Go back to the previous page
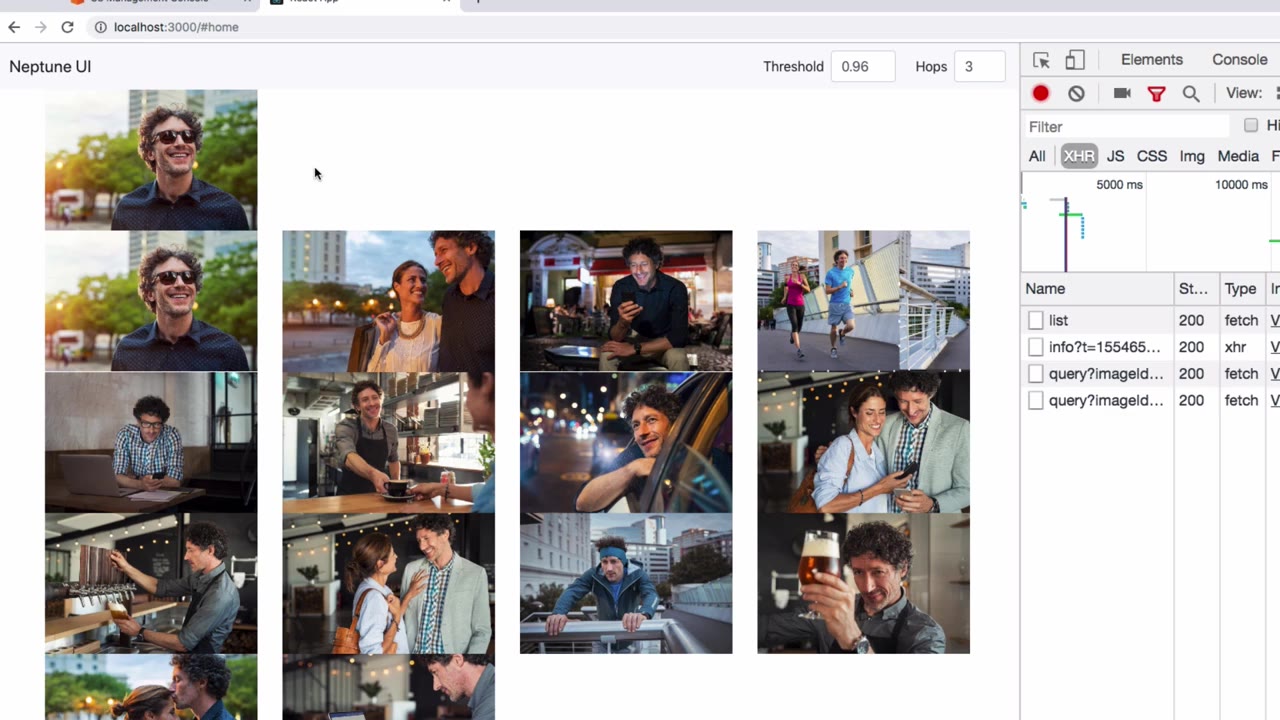1280x720 pixels. point(14,27)
